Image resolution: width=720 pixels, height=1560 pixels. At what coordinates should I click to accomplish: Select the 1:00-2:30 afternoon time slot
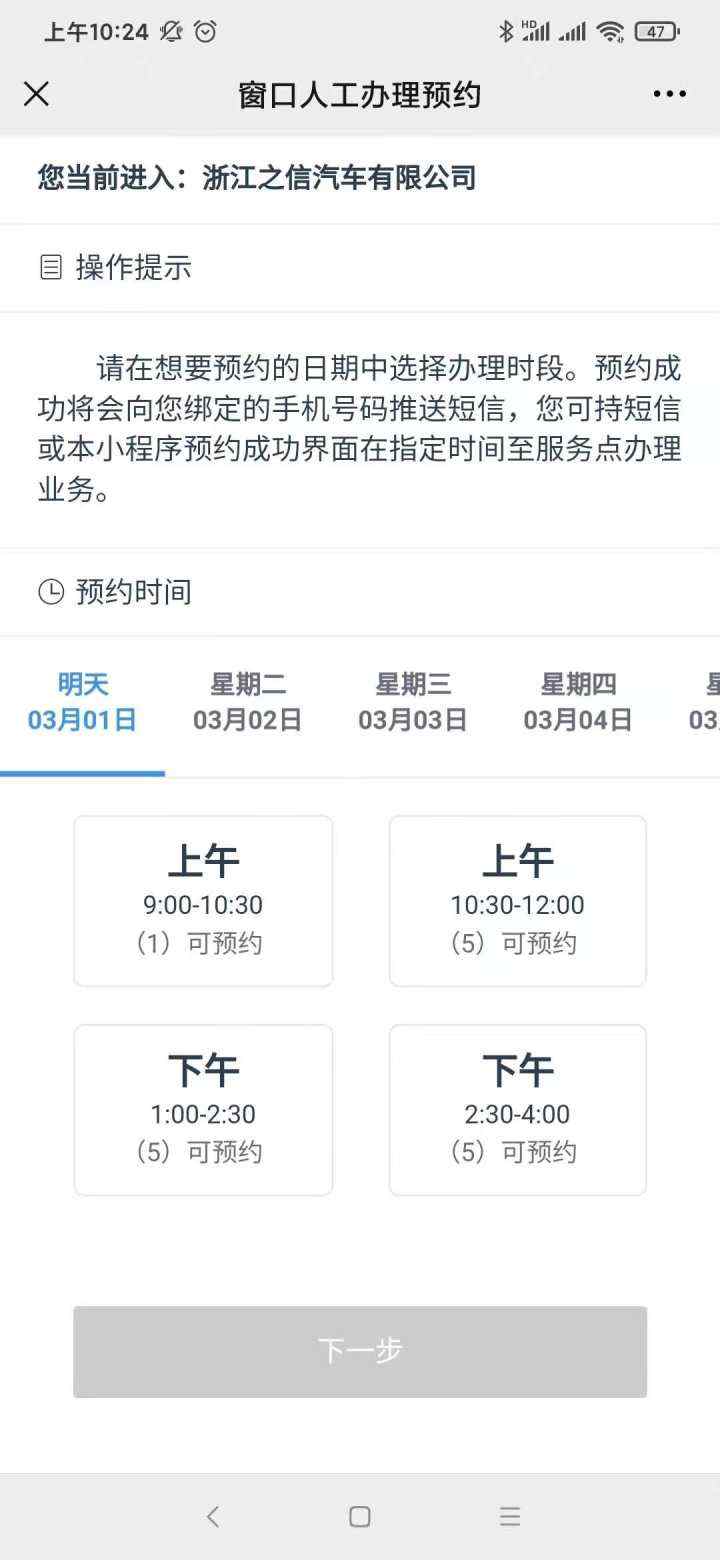[202, 1109]
